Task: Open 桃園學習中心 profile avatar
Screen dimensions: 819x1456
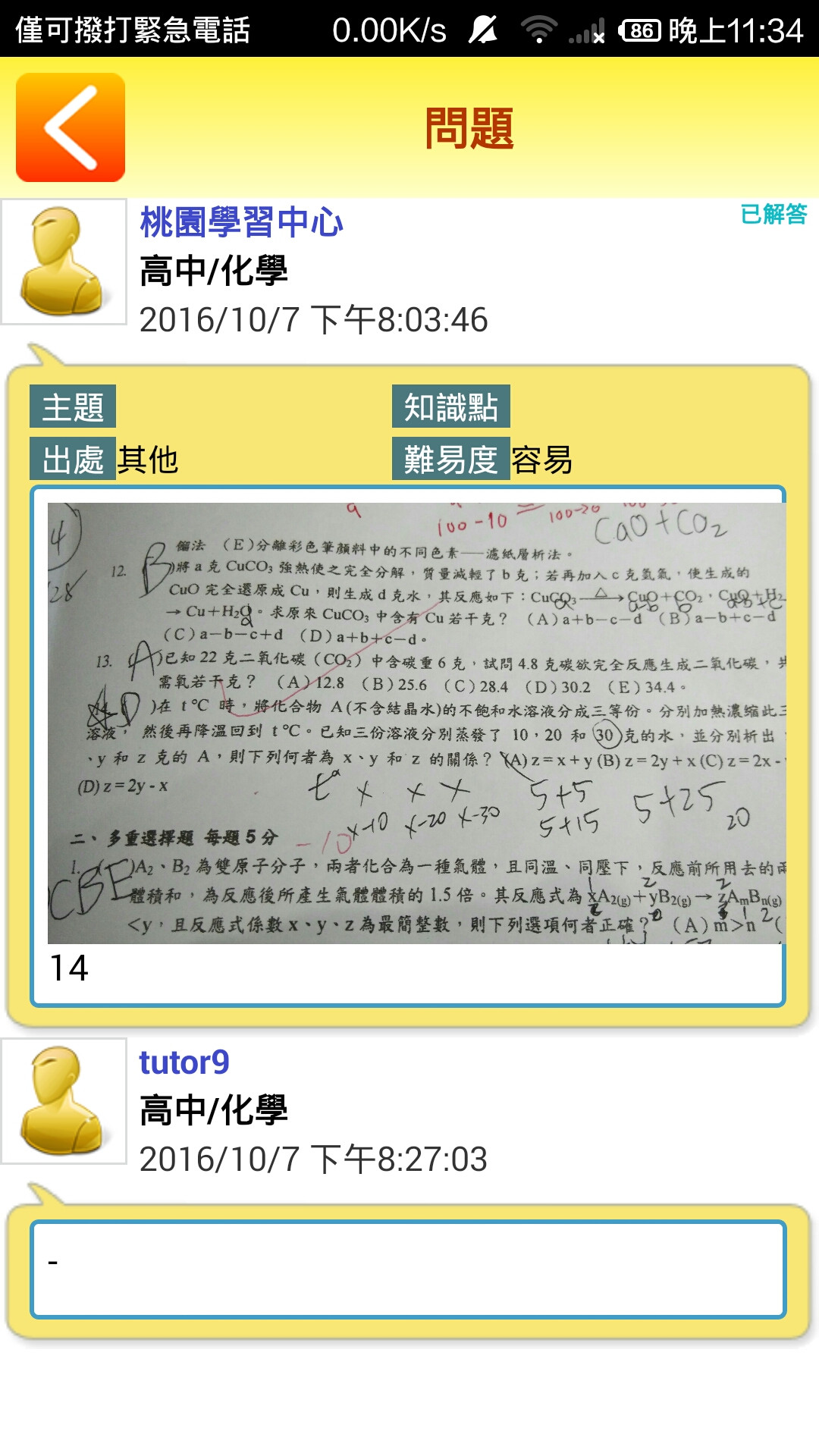Action: click(64, 262)
